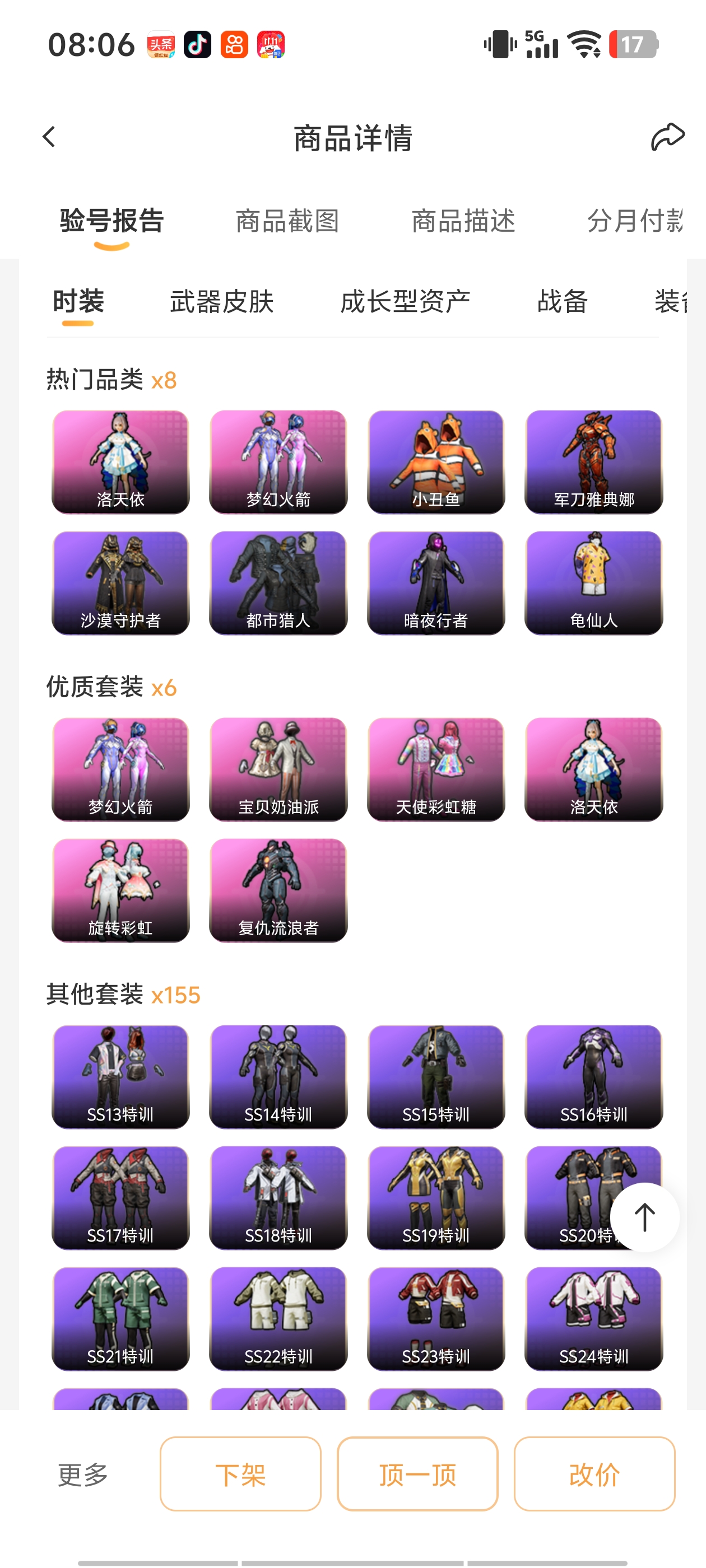Share this product listing

point(667,137)
